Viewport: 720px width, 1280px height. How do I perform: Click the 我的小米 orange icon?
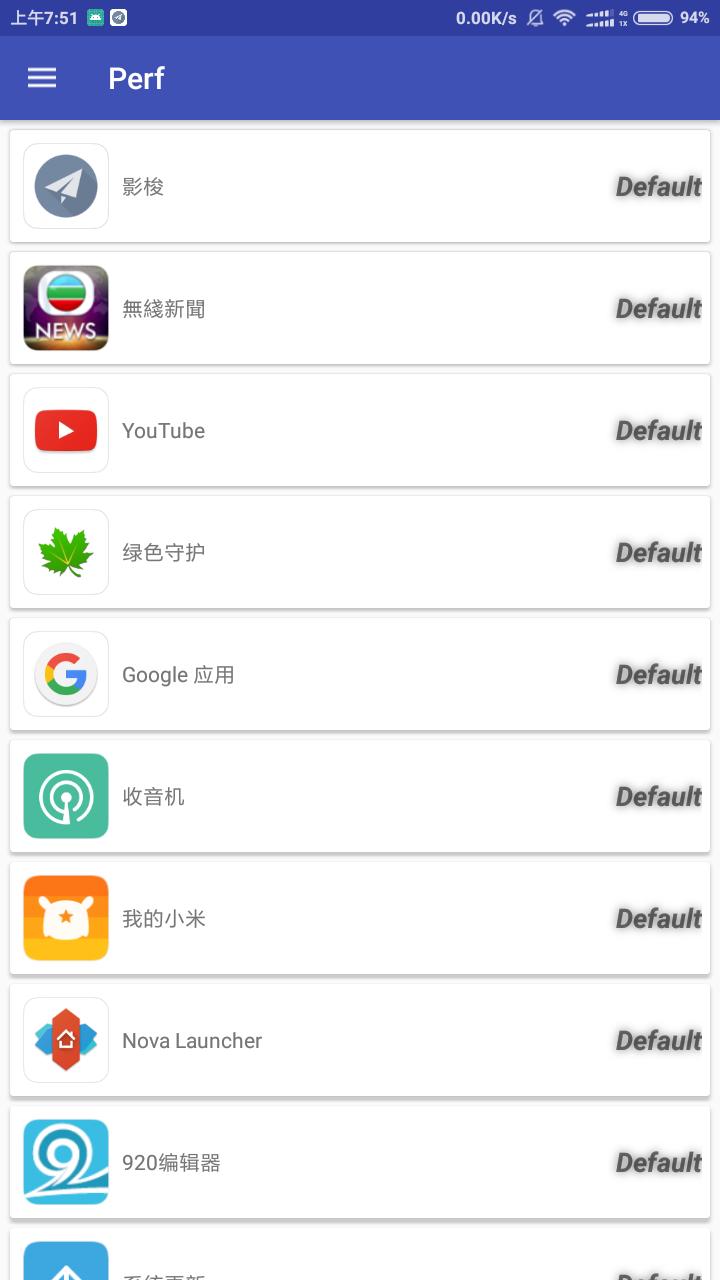(x=65, y=918)
